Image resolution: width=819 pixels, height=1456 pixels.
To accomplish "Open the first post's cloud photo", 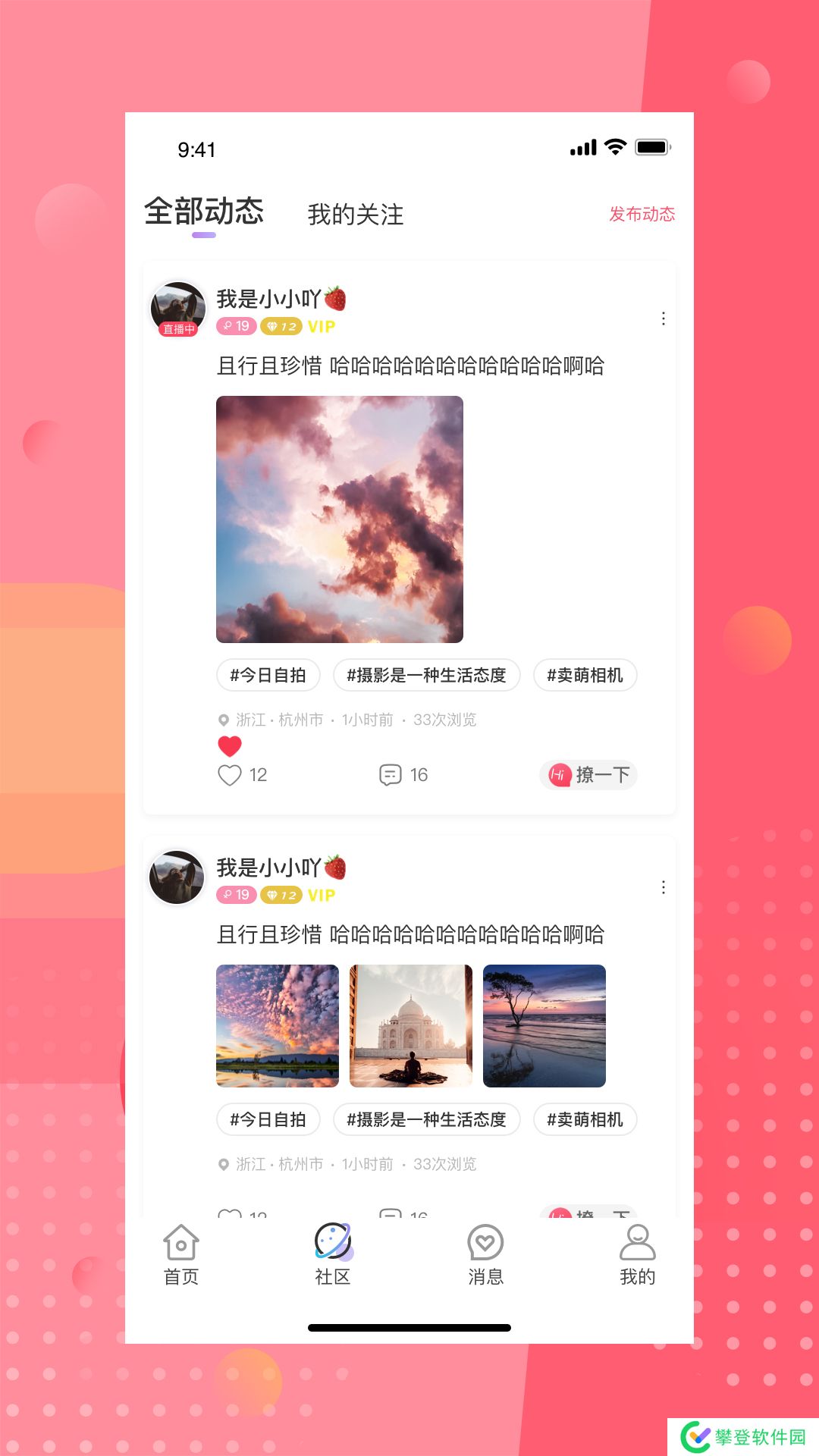I will point(339,519).
